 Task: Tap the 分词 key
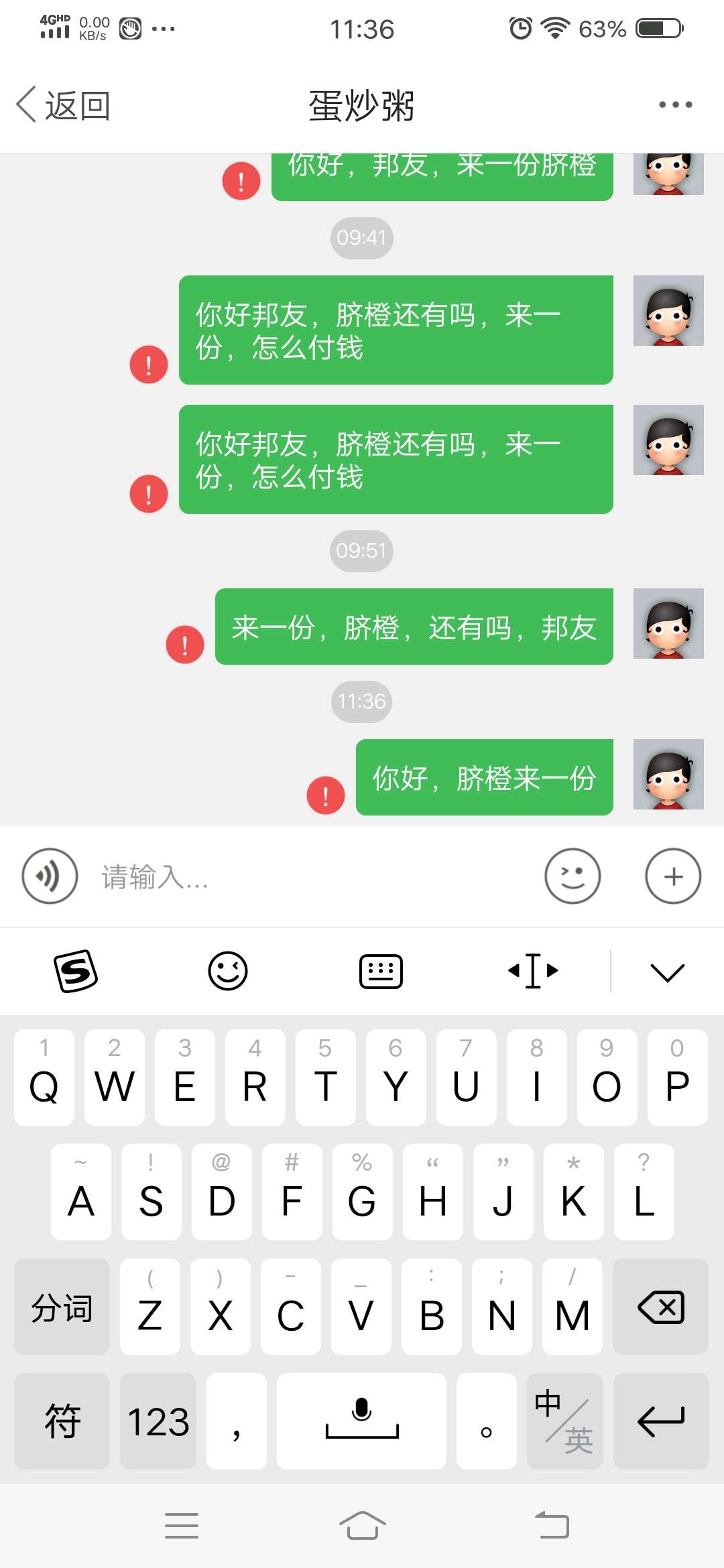click(x=62, y=1307)
